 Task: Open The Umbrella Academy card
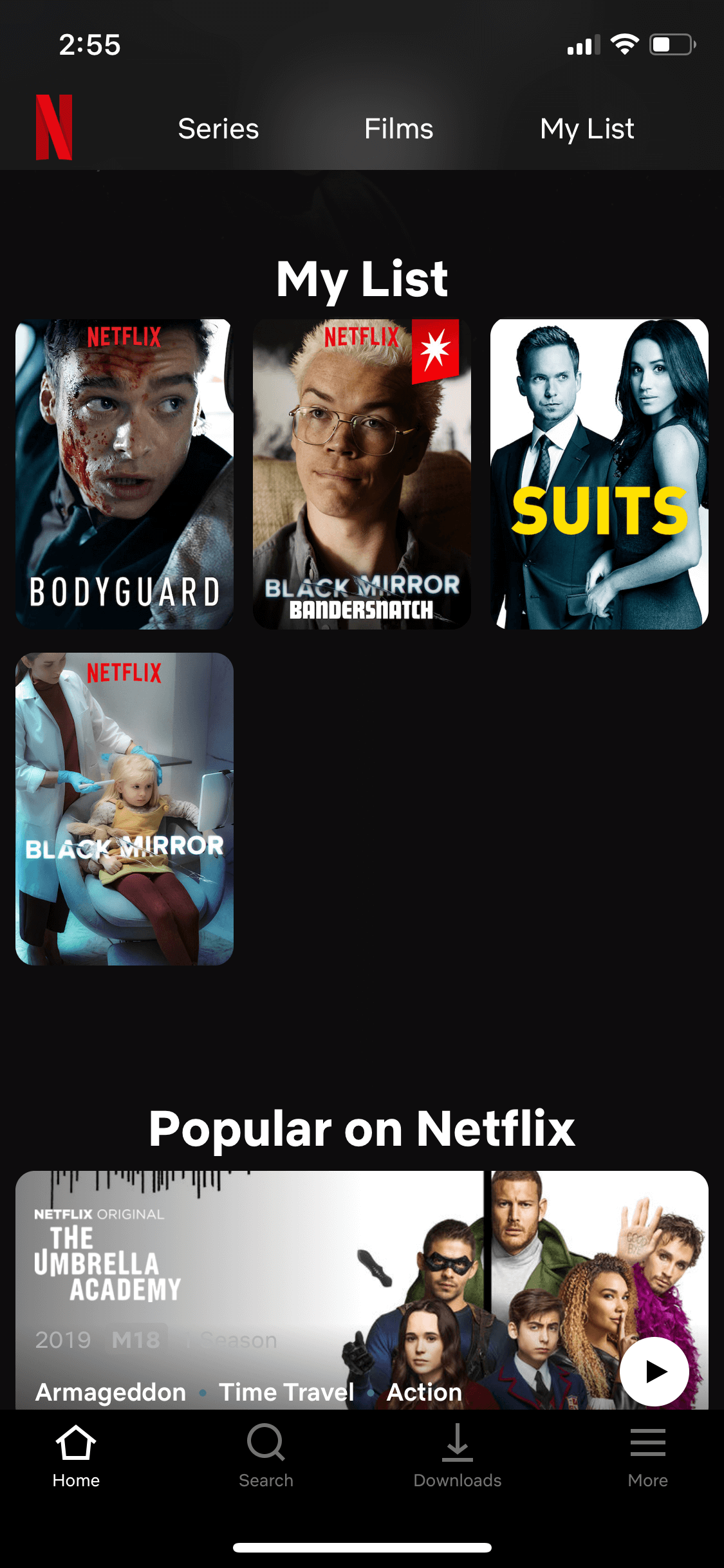(362, 1290)
